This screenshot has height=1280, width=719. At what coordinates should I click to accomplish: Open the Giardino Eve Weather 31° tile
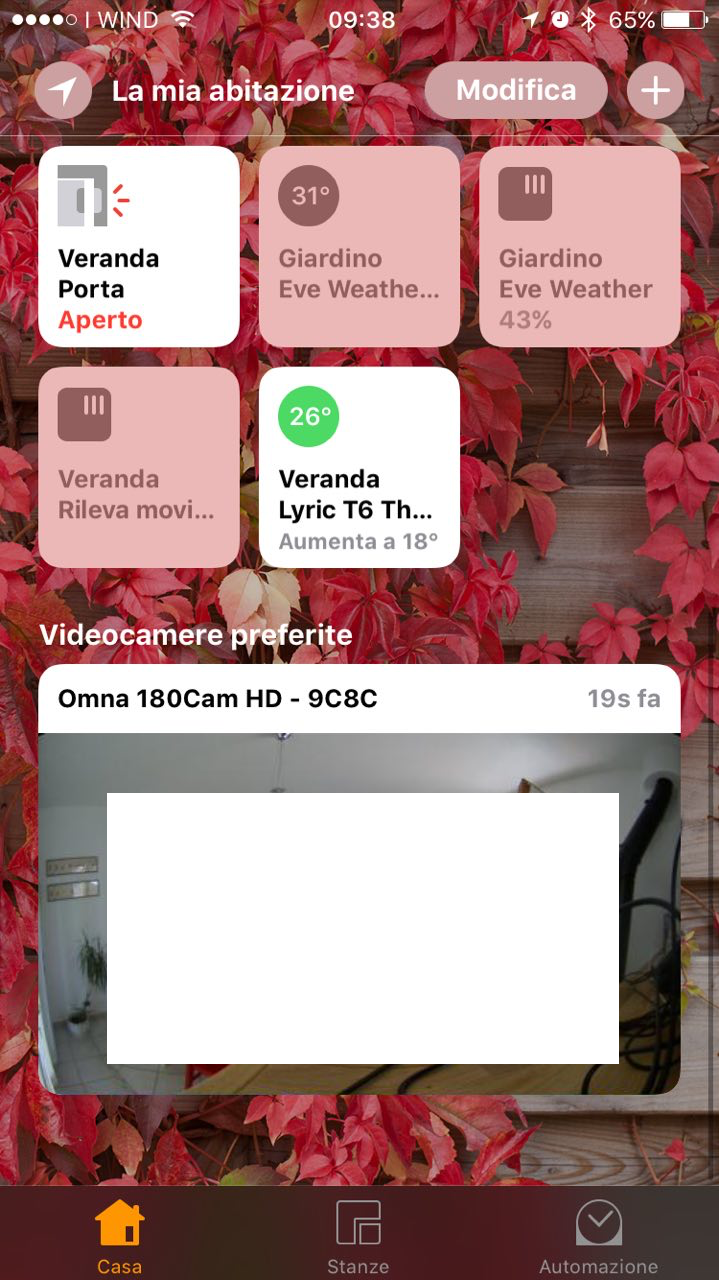[359, 247]
